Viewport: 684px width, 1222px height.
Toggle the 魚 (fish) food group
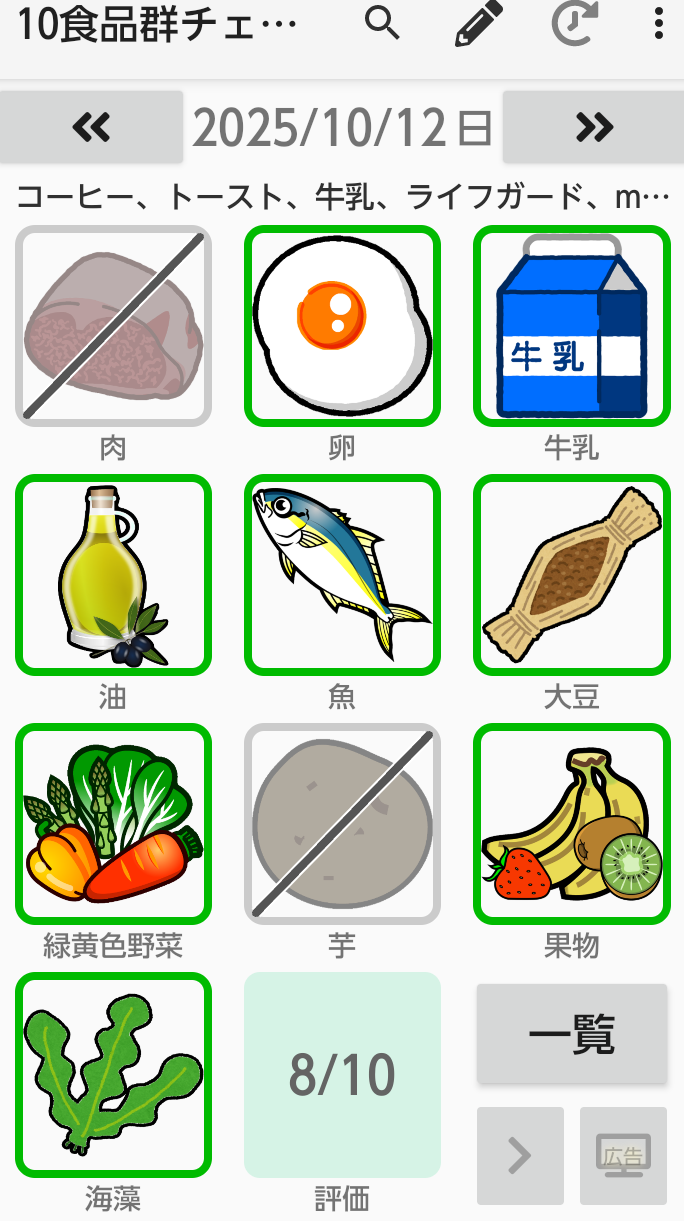pos(342,575)
